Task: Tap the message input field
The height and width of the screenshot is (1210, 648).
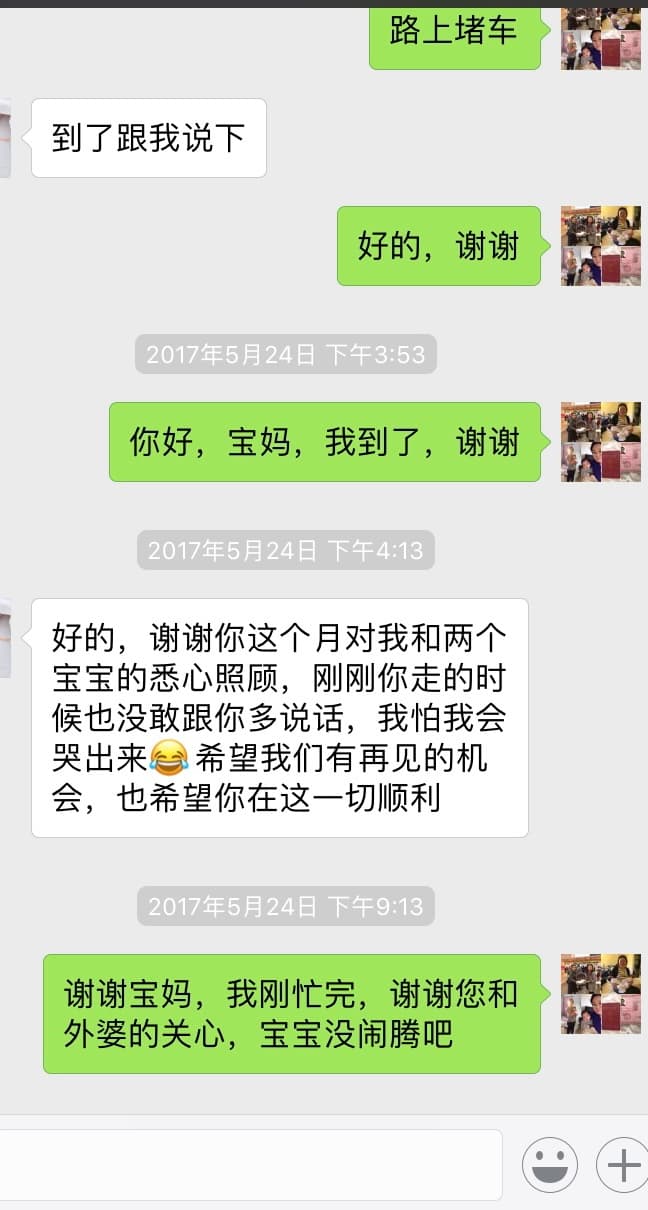Action: click(x=250, y=1164)
